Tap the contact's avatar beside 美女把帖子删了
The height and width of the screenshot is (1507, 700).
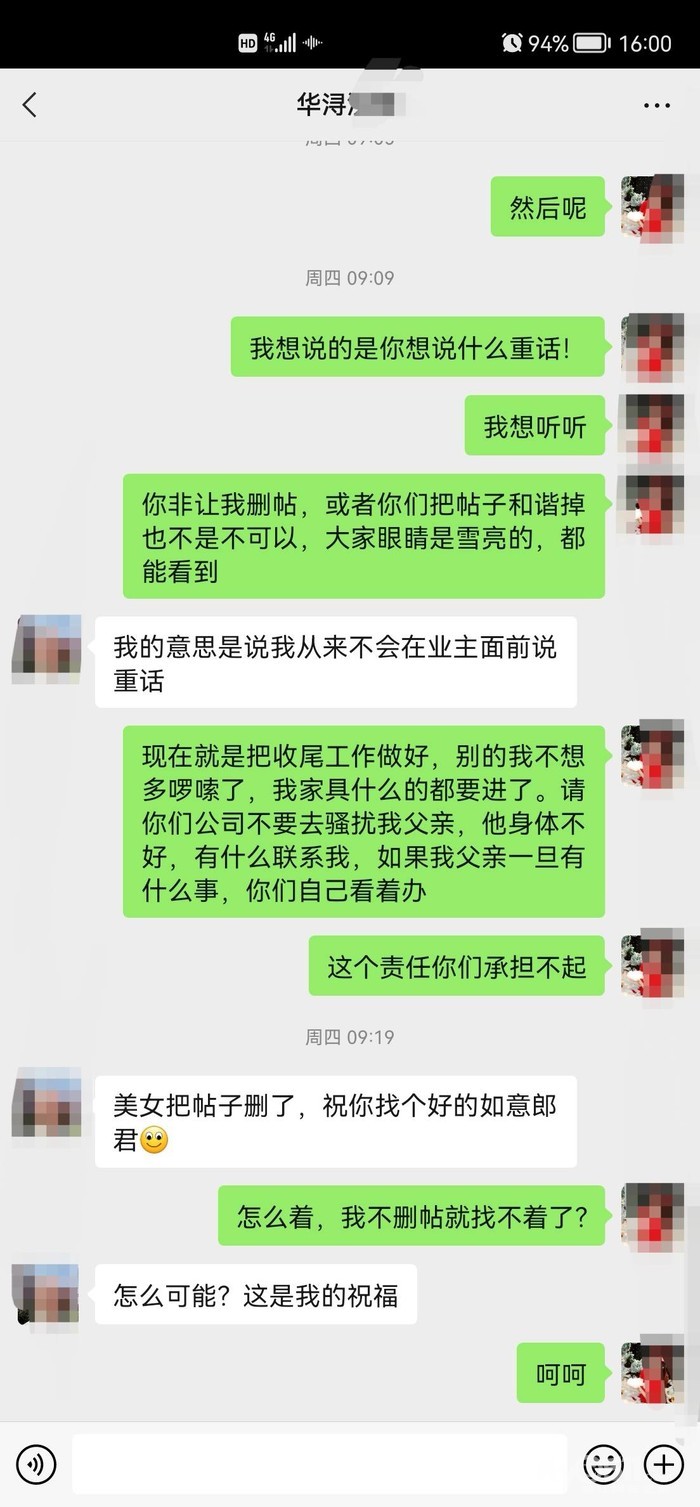[x=46, y=1102]
